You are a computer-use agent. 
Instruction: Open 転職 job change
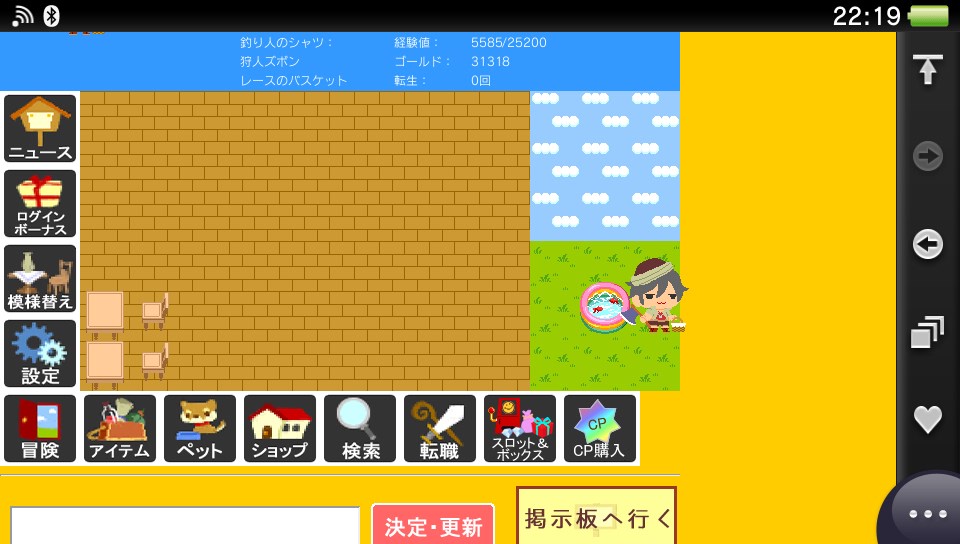440,428
